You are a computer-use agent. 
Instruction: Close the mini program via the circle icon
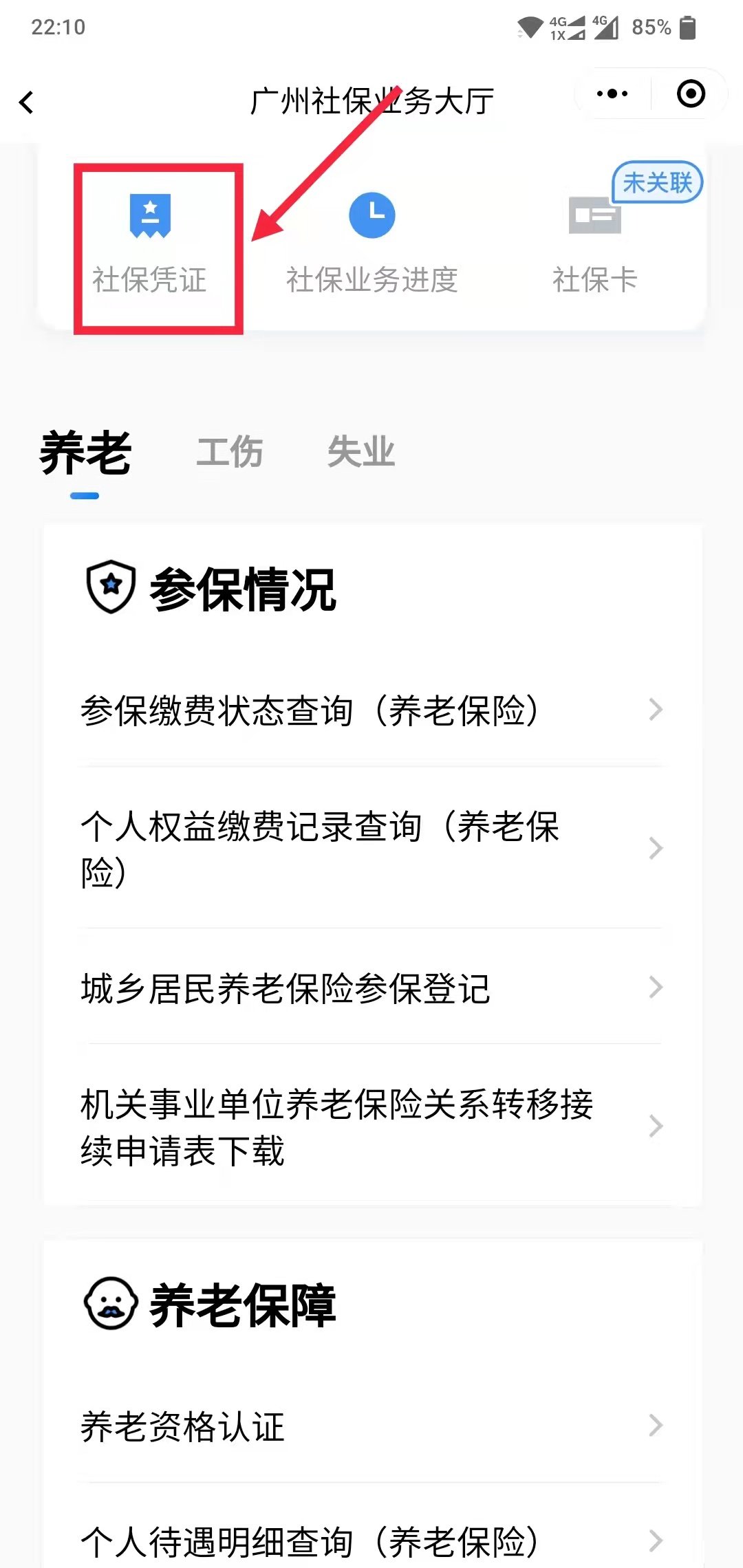coord(691,94)
